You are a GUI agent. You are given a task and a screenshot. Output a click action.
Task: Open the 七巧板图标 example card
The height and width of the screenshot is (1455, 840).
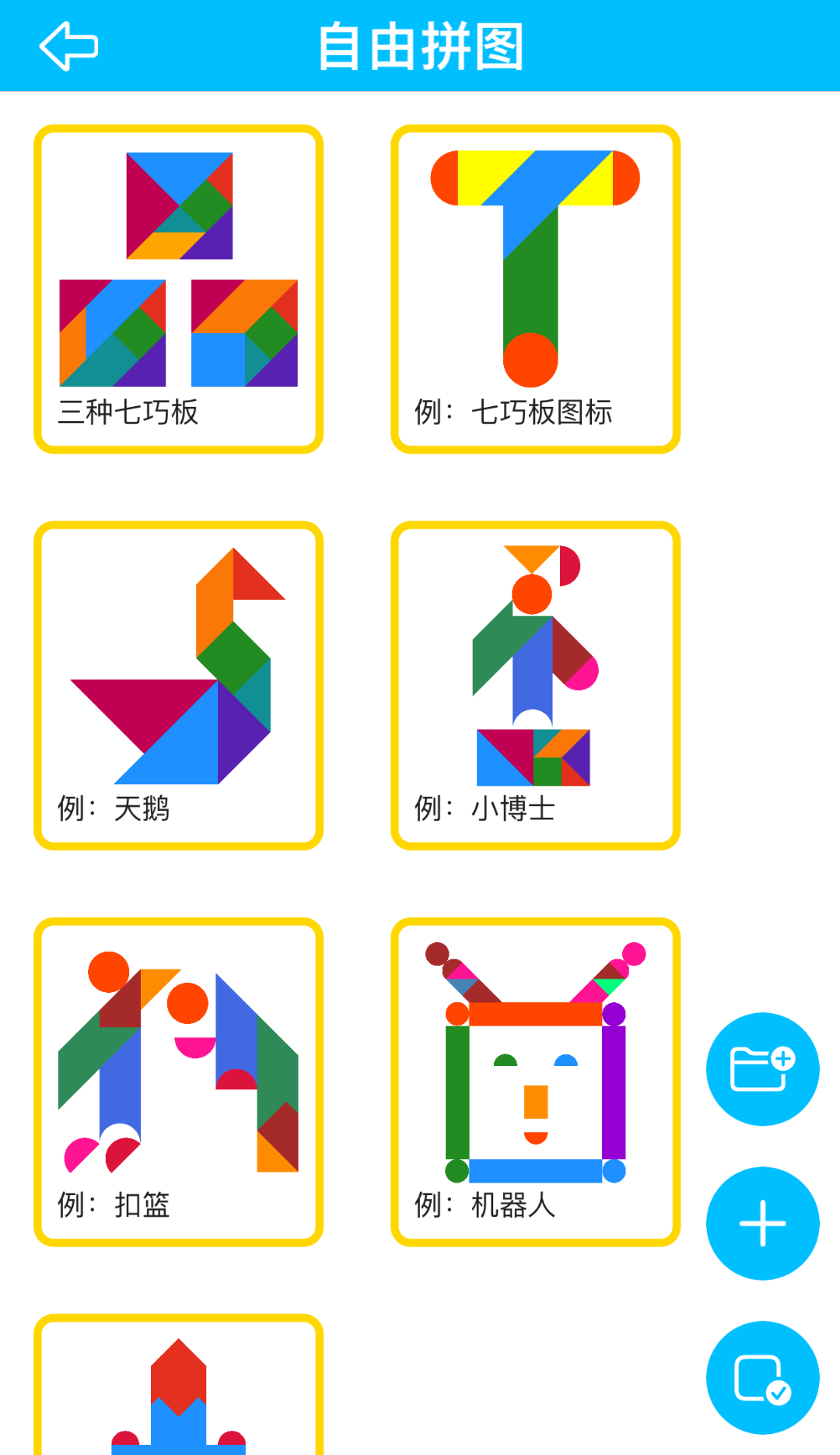pyautogui.click(x=535, y=289)
